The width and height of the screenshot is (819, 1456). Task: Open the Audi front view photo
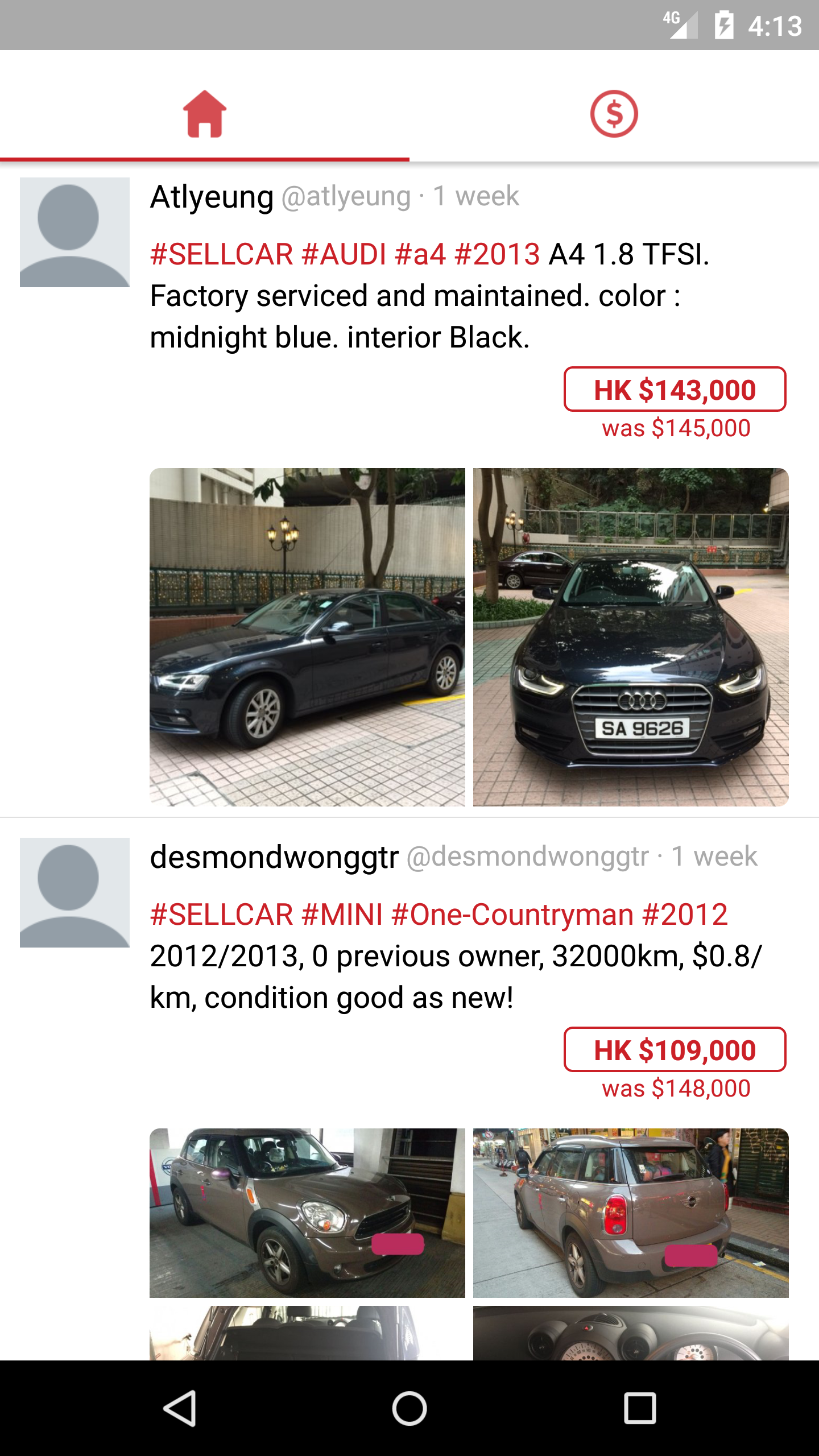(631, 637)
